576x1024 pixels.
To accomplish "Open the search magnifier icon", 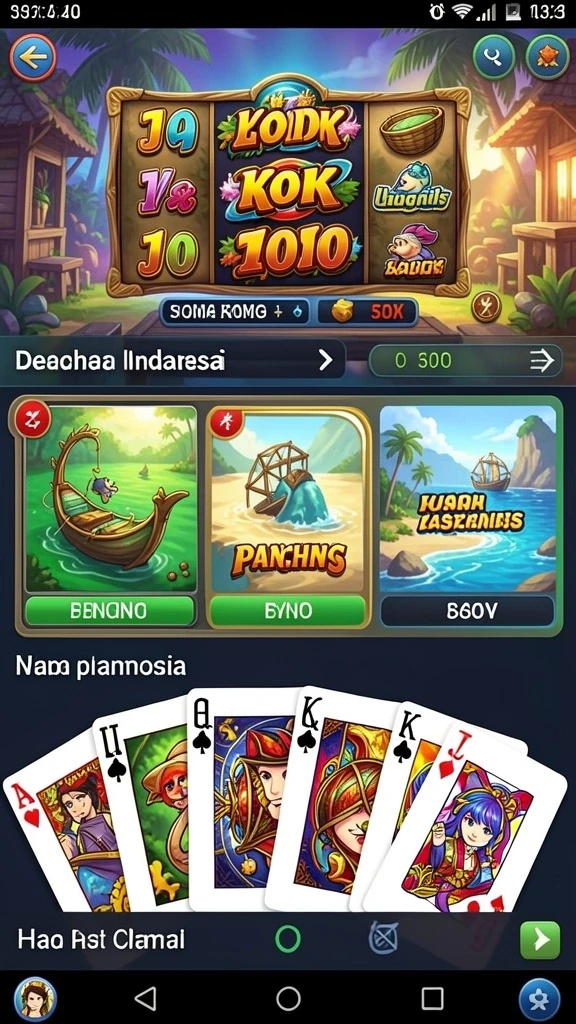I will (494, 57).
